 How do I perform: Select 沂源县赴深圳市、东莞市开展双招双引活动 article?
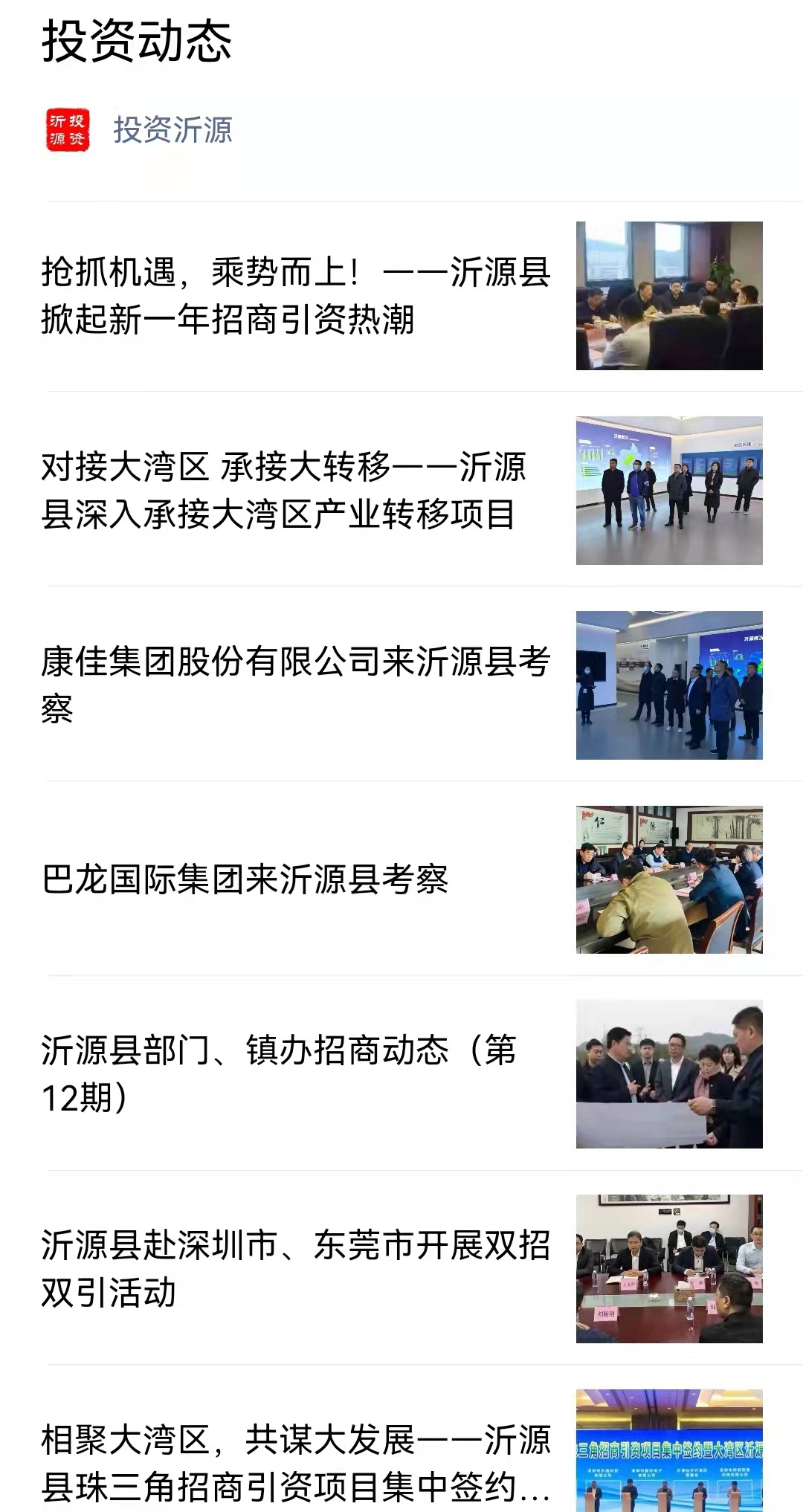point(296,1268)
